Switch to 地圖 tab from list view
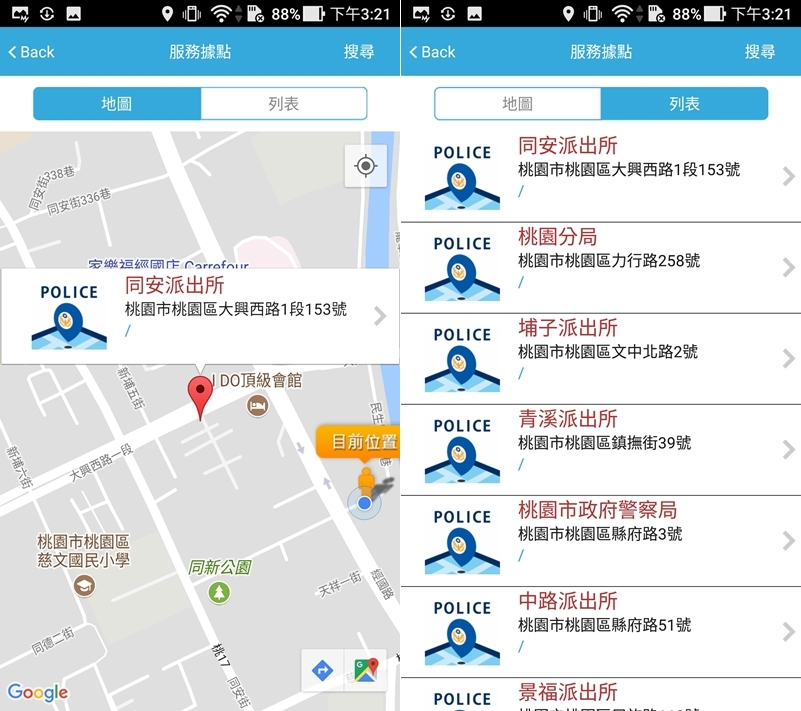 tap(517, 104)
